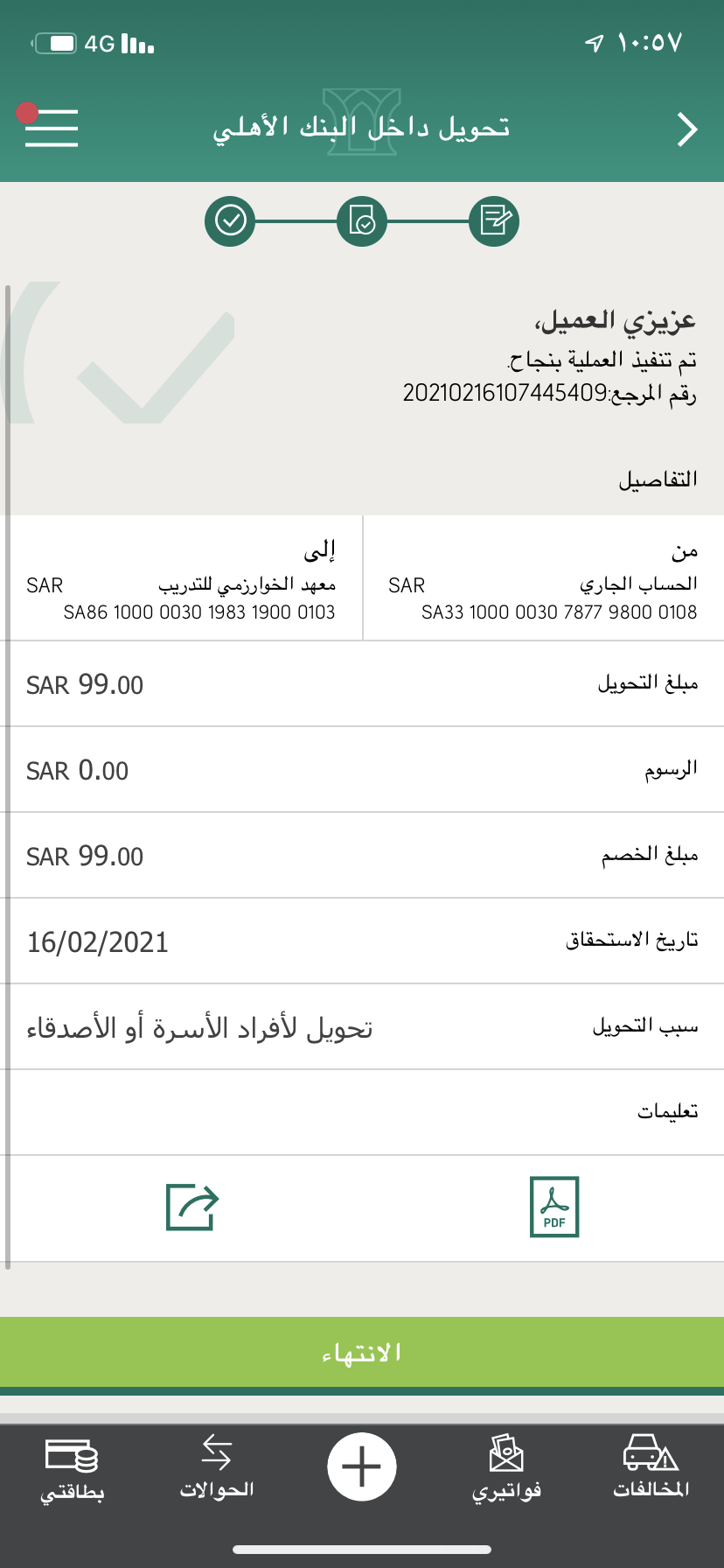The height and width of the screenshot is (1568, 724).
Task: Open the hamburger side menu
Action: 52,128
